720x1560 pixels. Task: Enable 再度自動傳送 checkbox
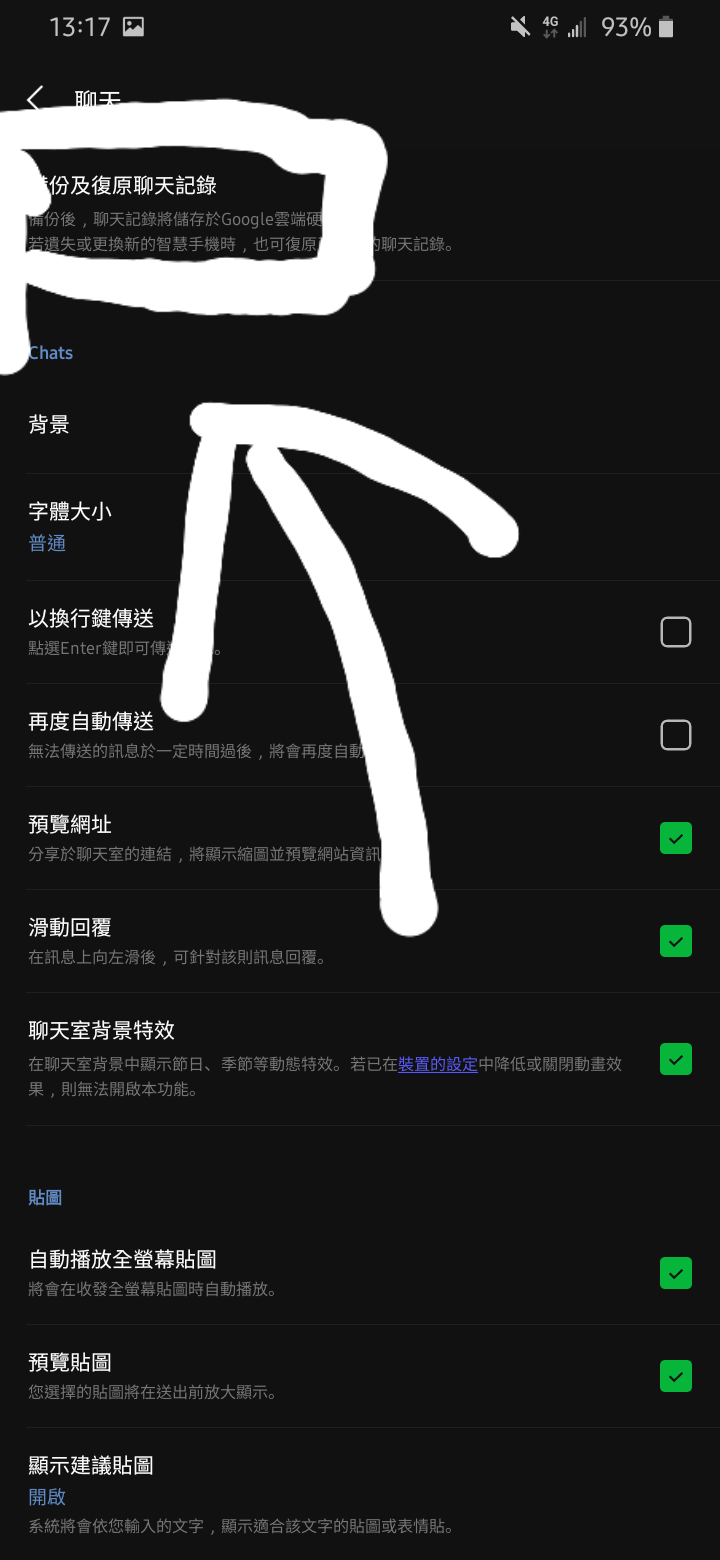coord(676,734)
